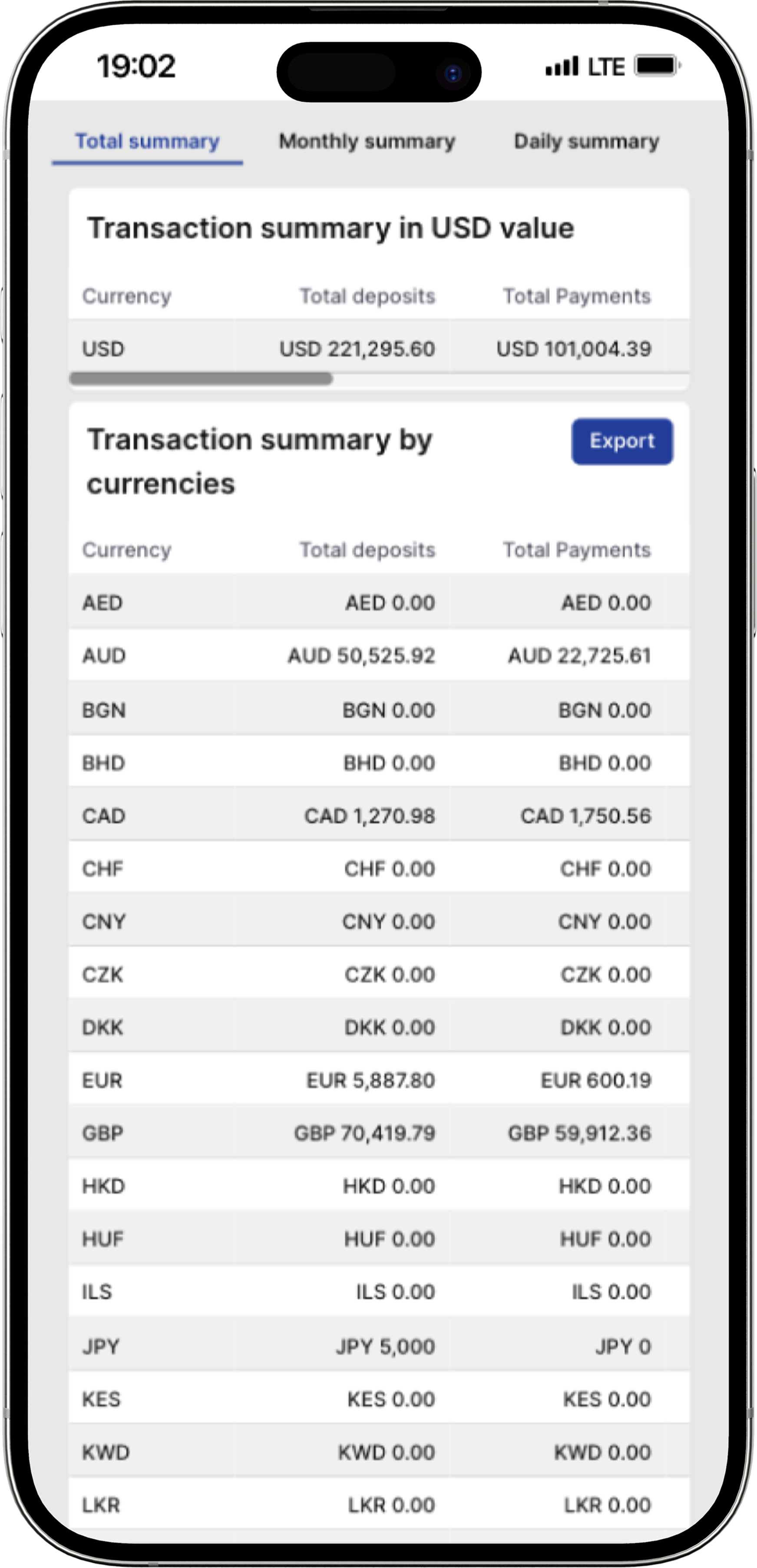Select the Total summary tab
This screenshot has width=757, height=1568.
(x=147, y=141)
